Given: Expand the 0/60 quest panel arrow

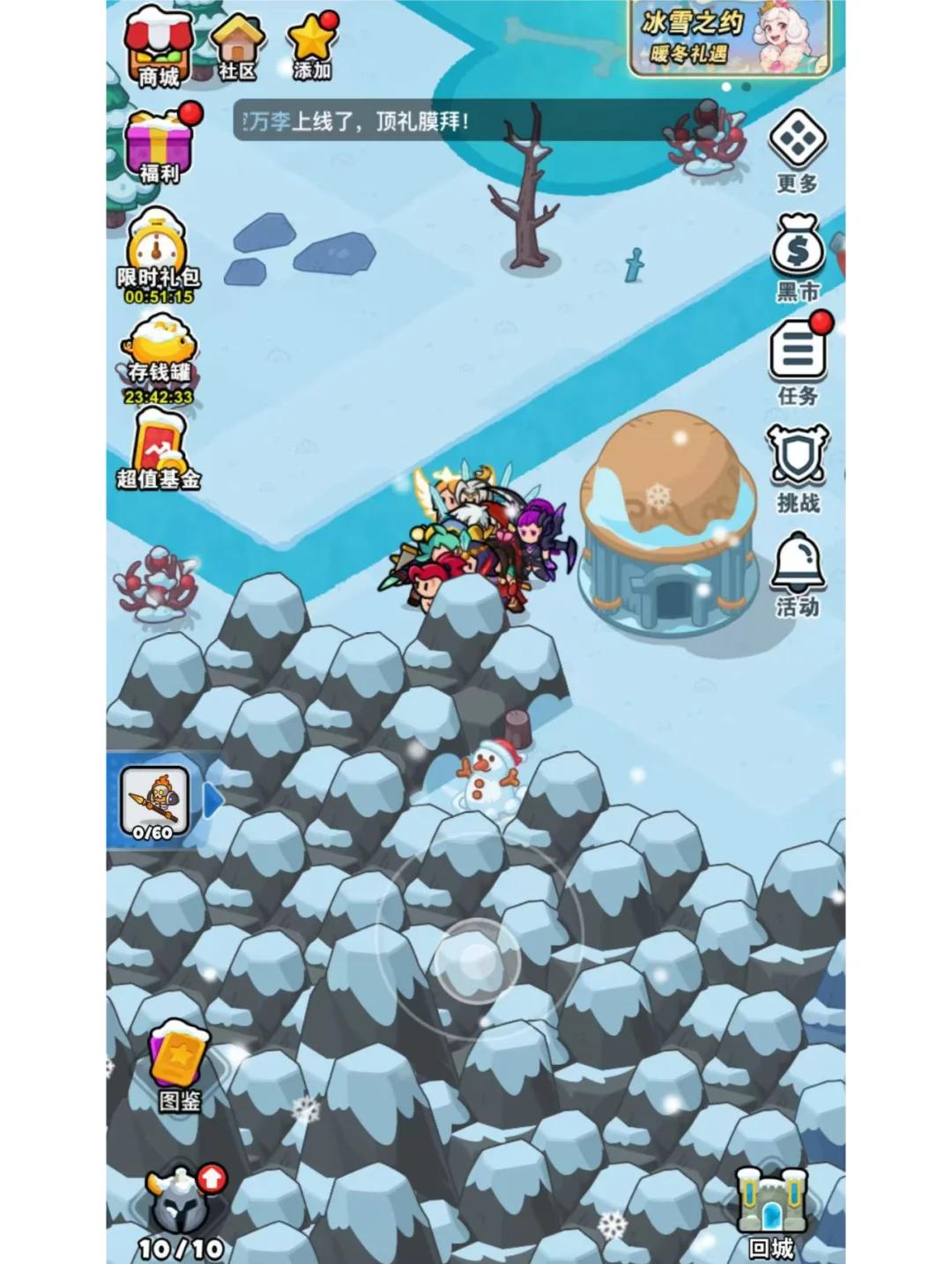Looking at the screenshot, I should pos(213,800).
